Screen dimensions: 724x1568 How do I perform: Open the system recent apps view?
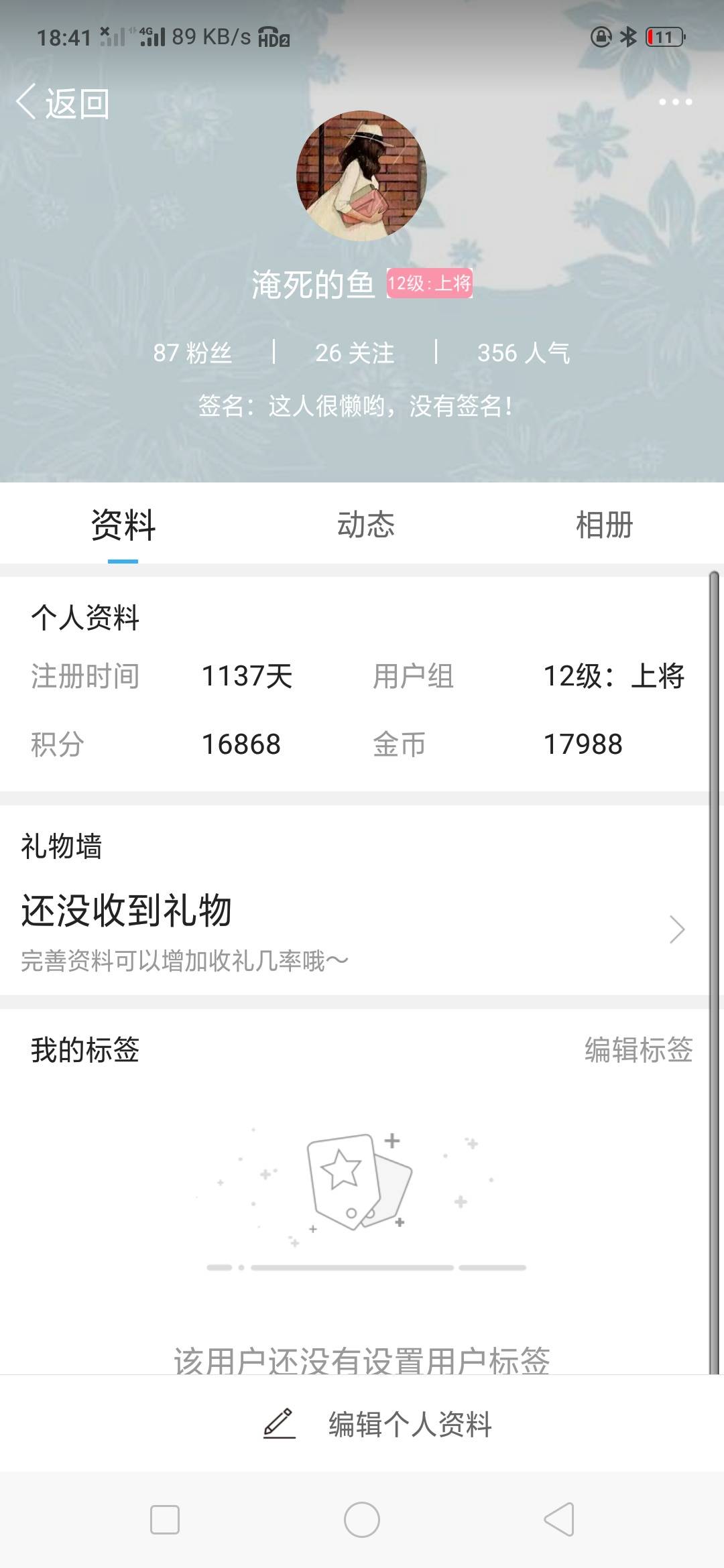[x=165, y=1519]
